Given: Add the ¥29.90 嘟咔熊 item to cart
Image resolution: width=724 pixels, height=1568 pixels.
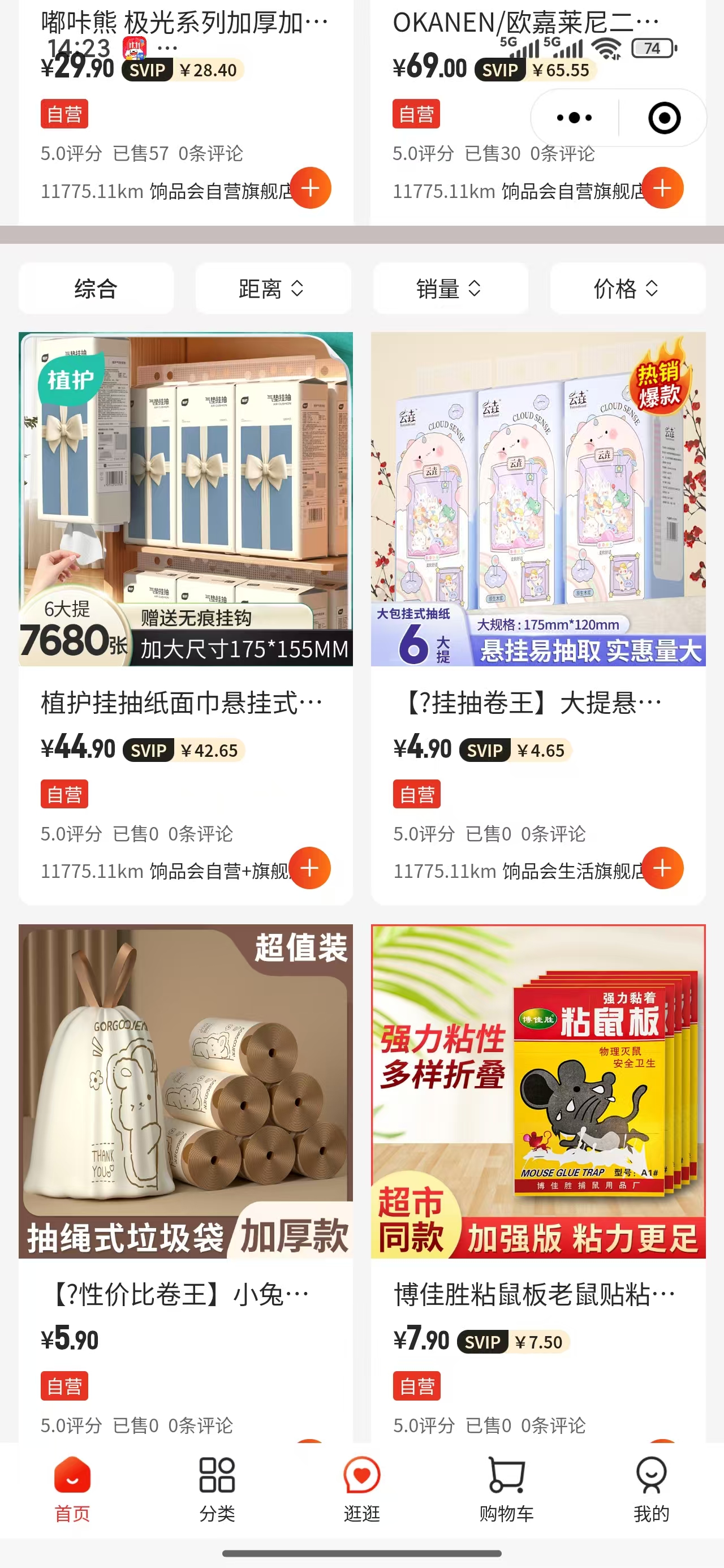Looking at the screenshot, I should pos(311,188).
